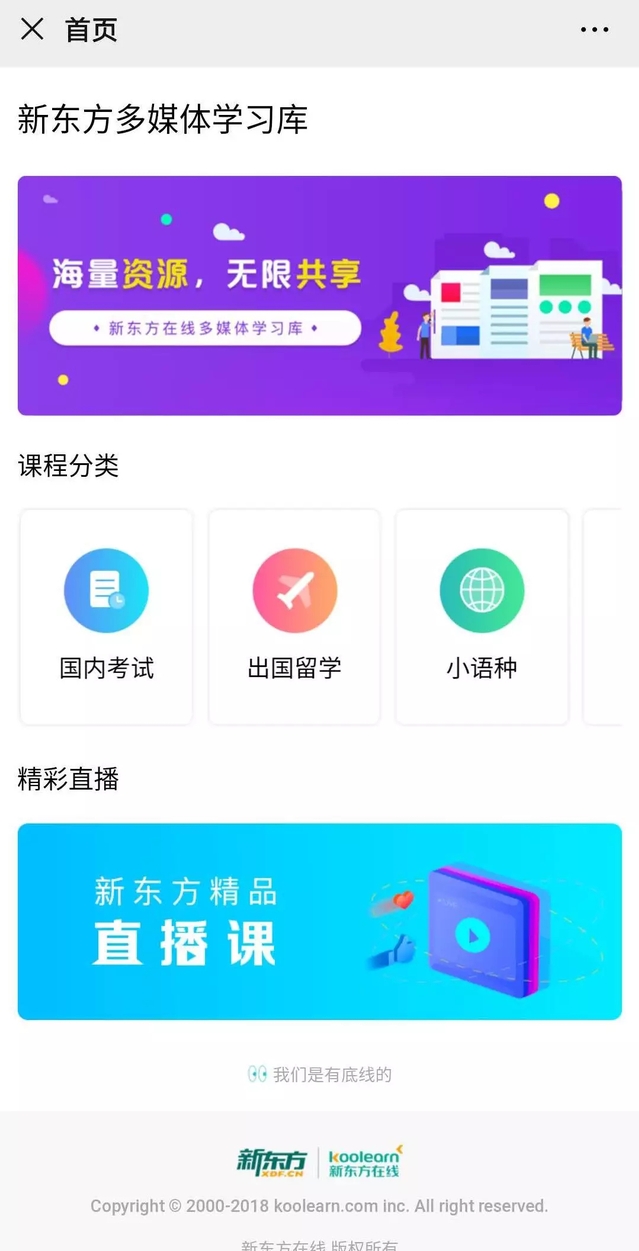This screenshot has width=639, height=1251.
Task: Open the 出国留学 course category
Action: tap(294, 617)
